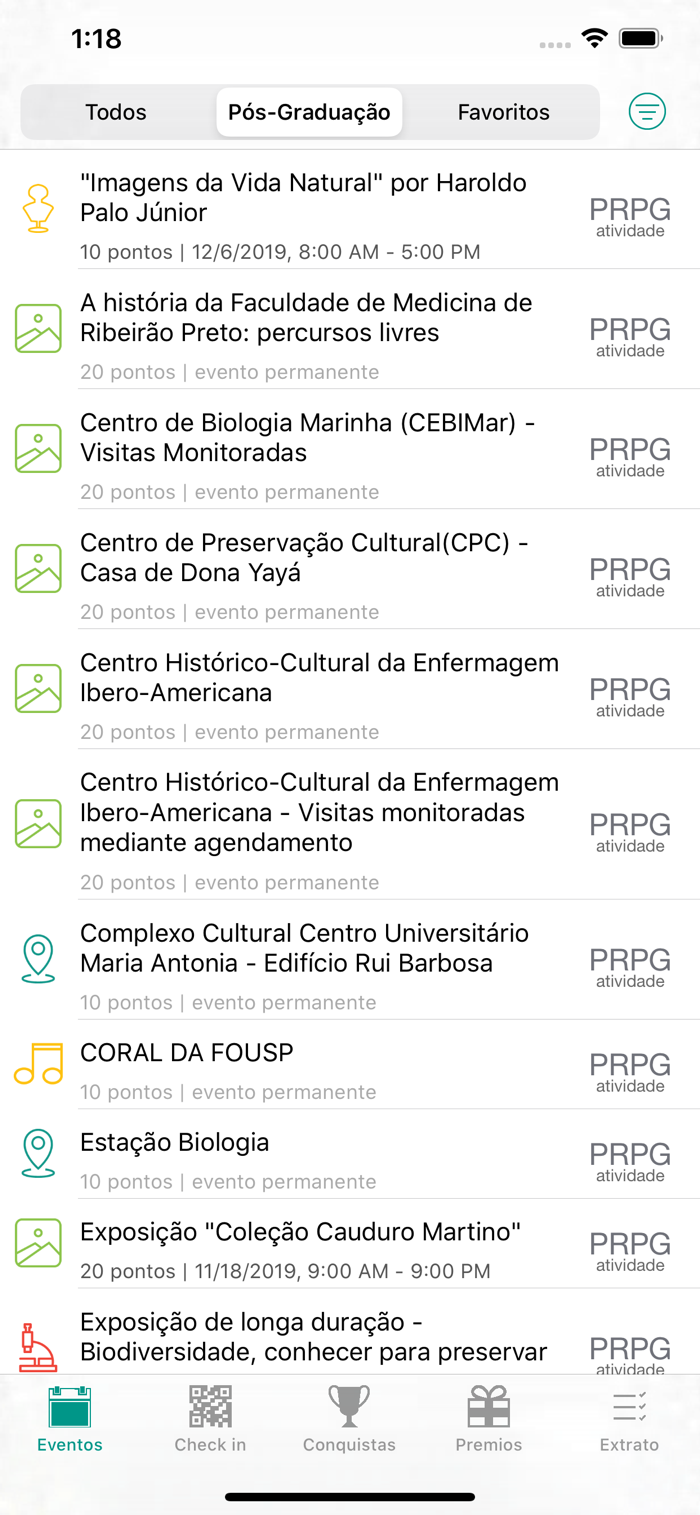The height and width of the screenshot is (1515, 700).
Task: Show the Favoritos segment
Action: (x=503, y=112)
